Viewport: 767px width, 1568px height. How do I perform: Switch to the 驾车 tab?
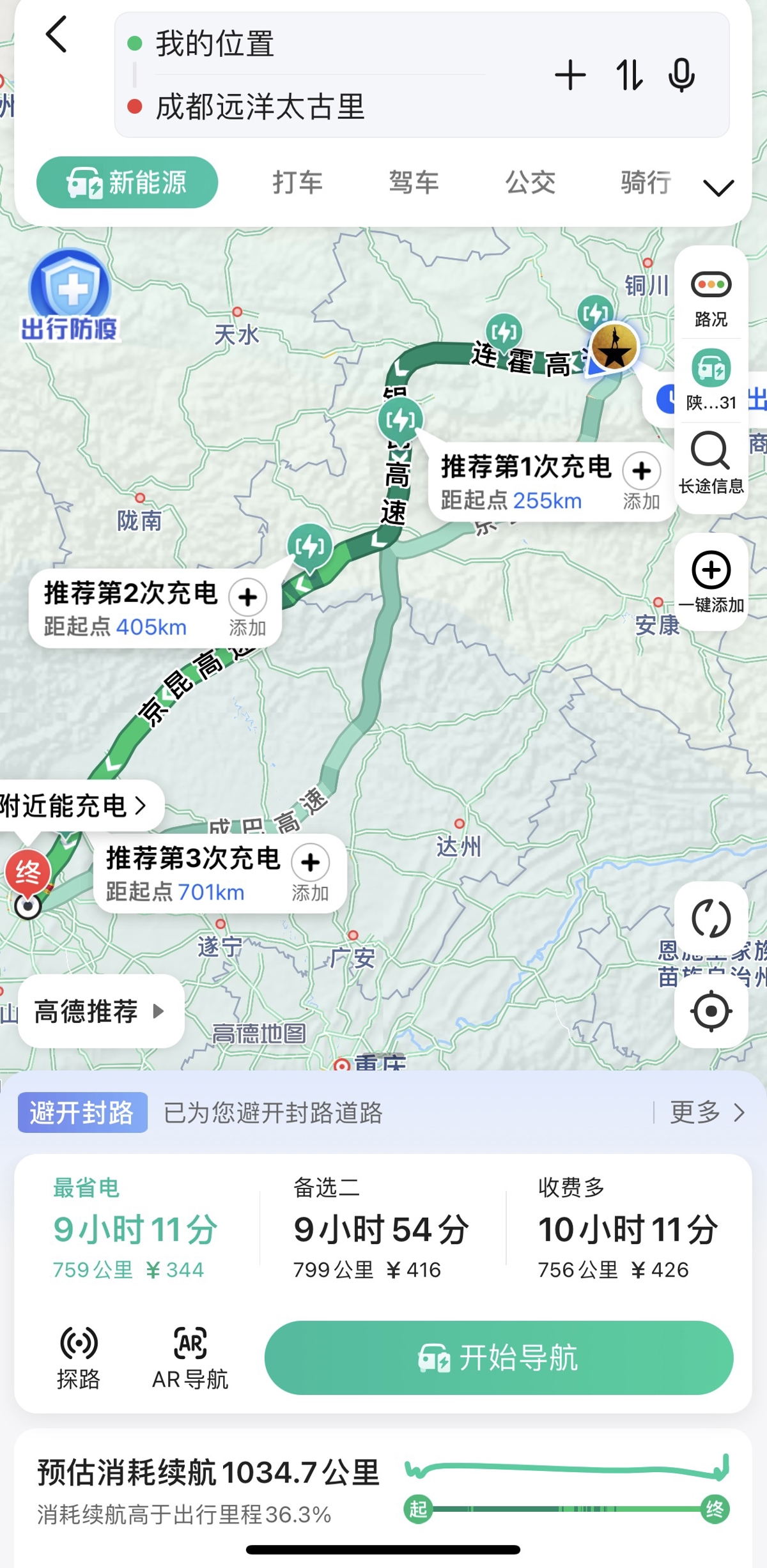point(414,183)
